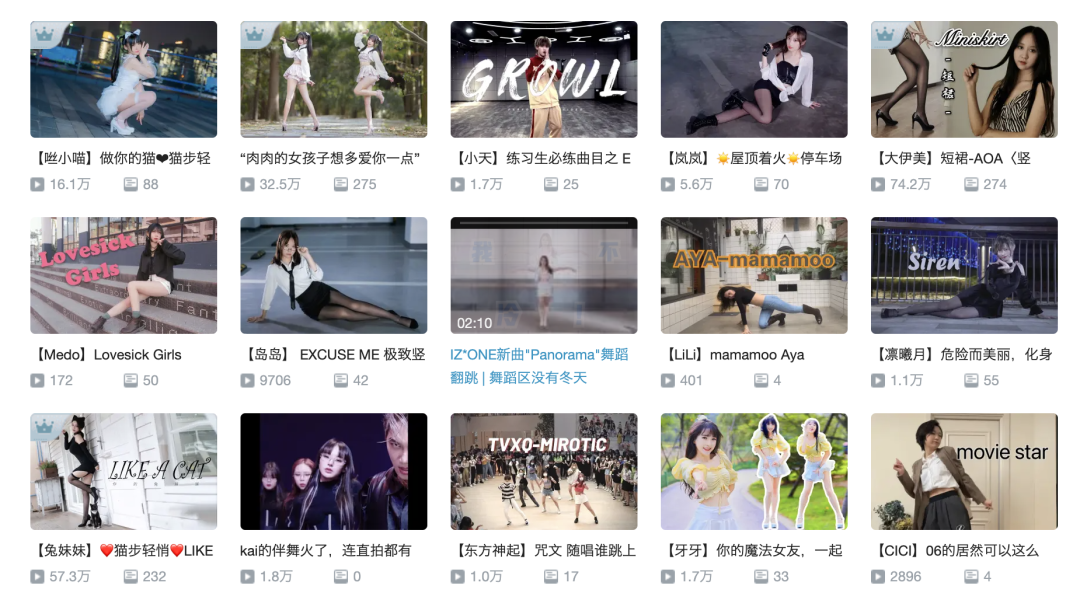Viewport: 1080px width, 614px height.
Task: Open the 东方神起 咒文 TVXQ Mirotic video
Action: tap(543, 472)
